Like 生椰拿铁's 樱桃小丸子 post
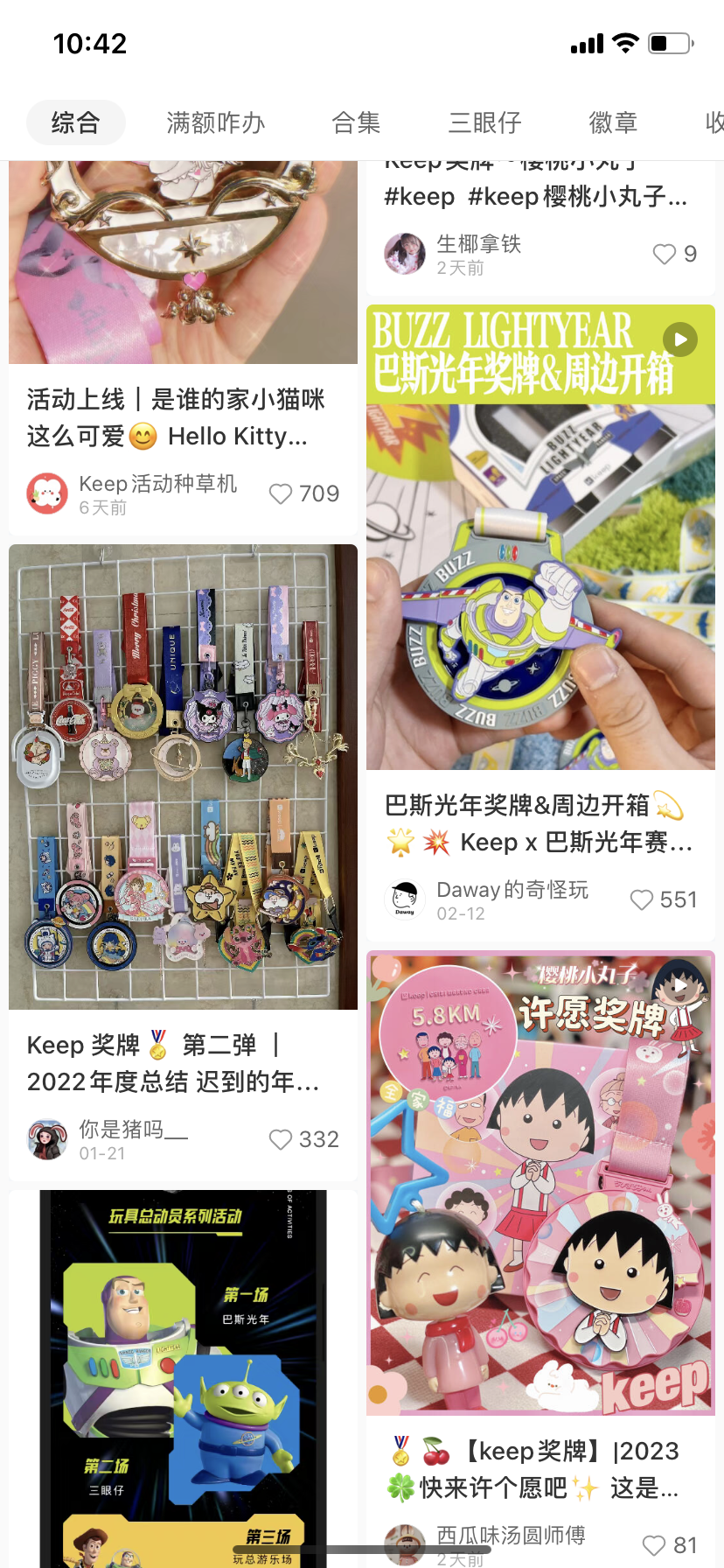This screenshot has width=724, height=1568. coord(665,255)
